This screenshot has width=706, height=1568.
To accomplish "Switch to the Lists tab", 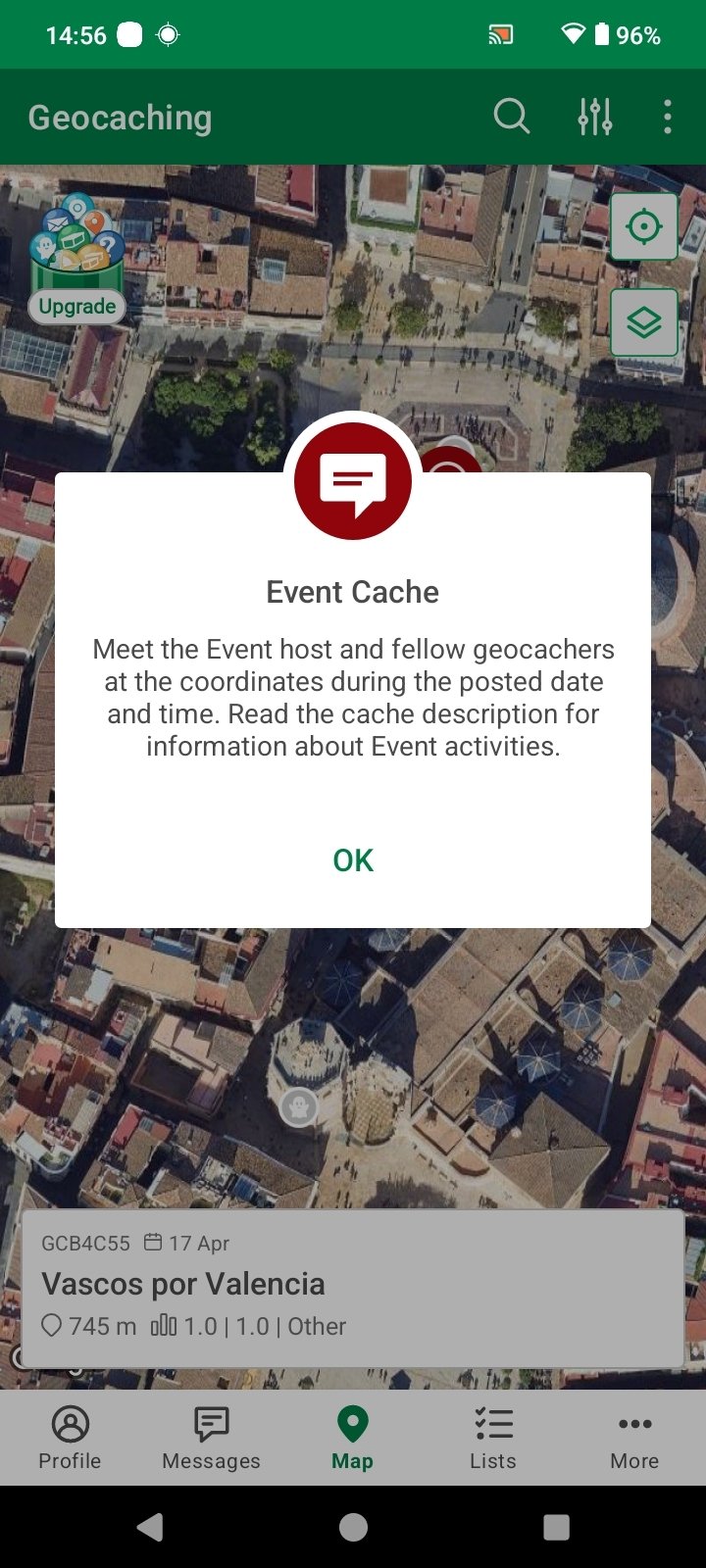I will click(493, 1438).
